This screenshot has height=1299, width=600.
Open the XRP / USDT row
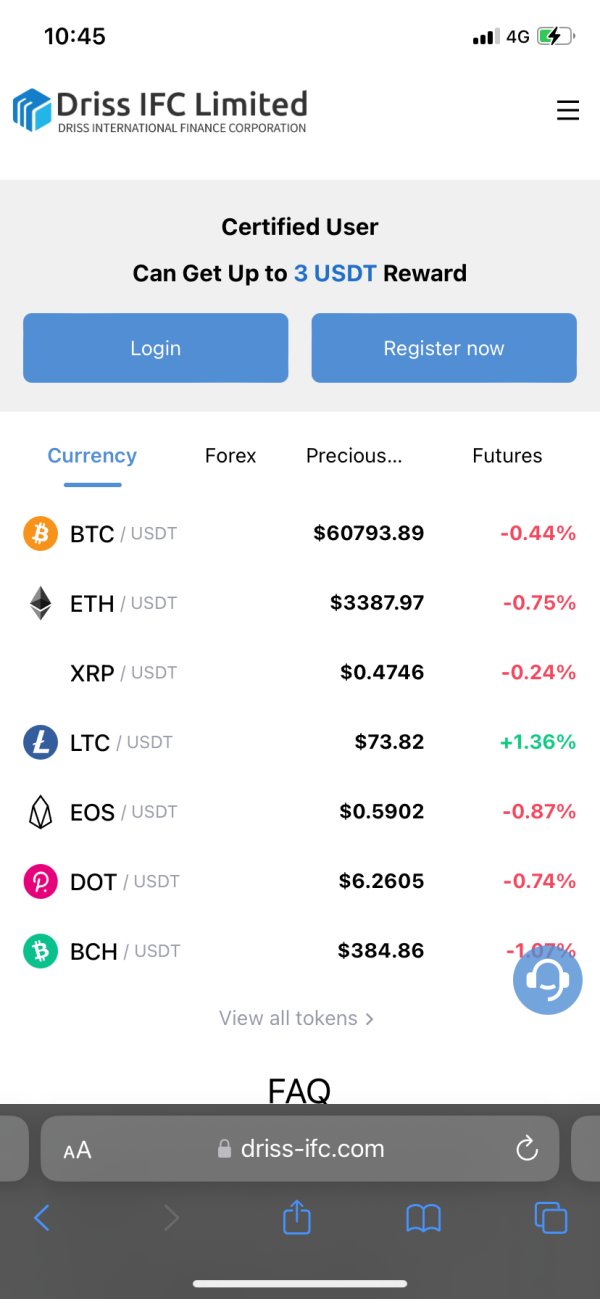(x=300, y=672)
